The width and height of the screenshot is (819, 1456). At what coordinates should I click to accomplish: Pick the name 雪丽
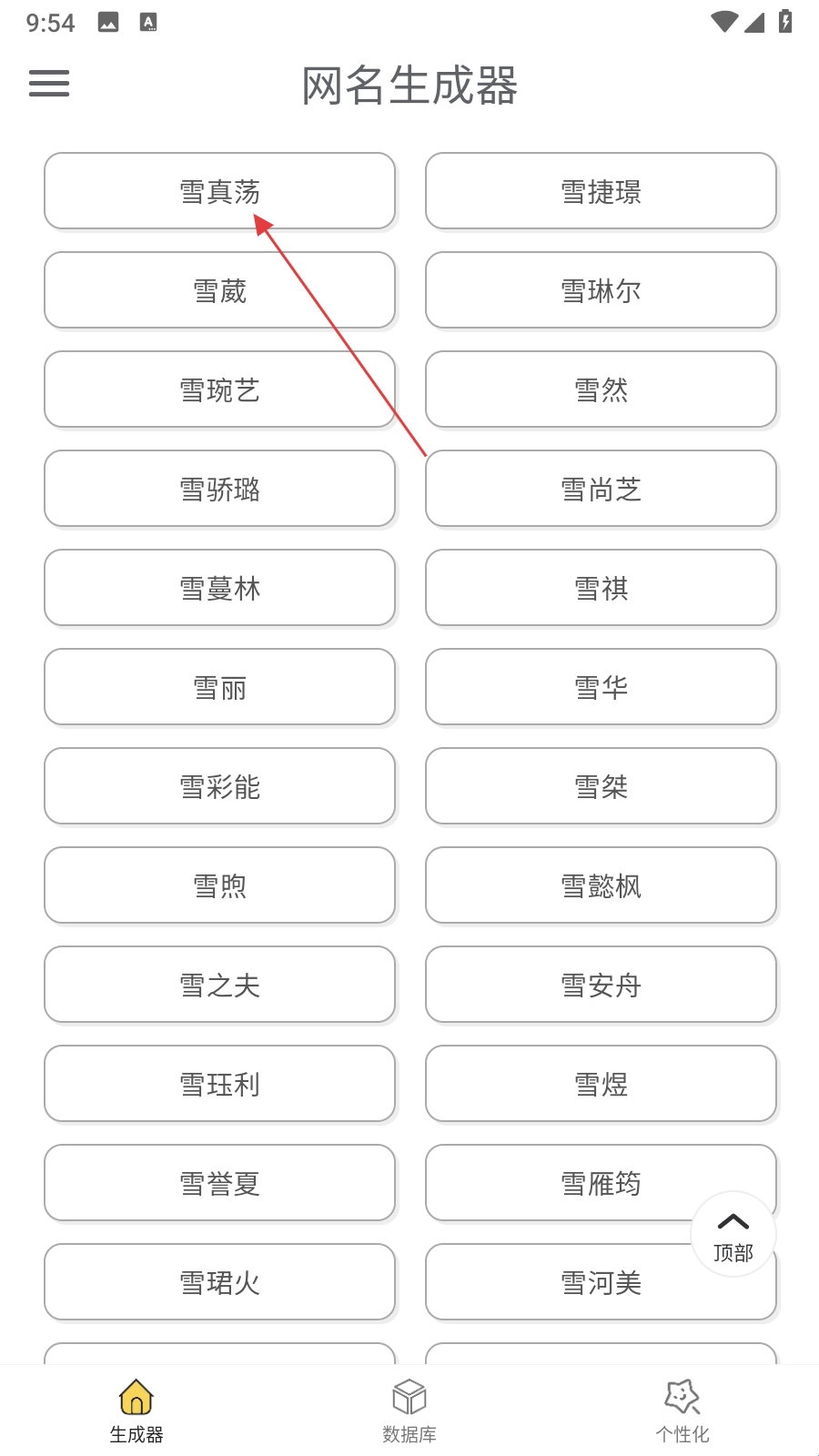click(219, 687)
